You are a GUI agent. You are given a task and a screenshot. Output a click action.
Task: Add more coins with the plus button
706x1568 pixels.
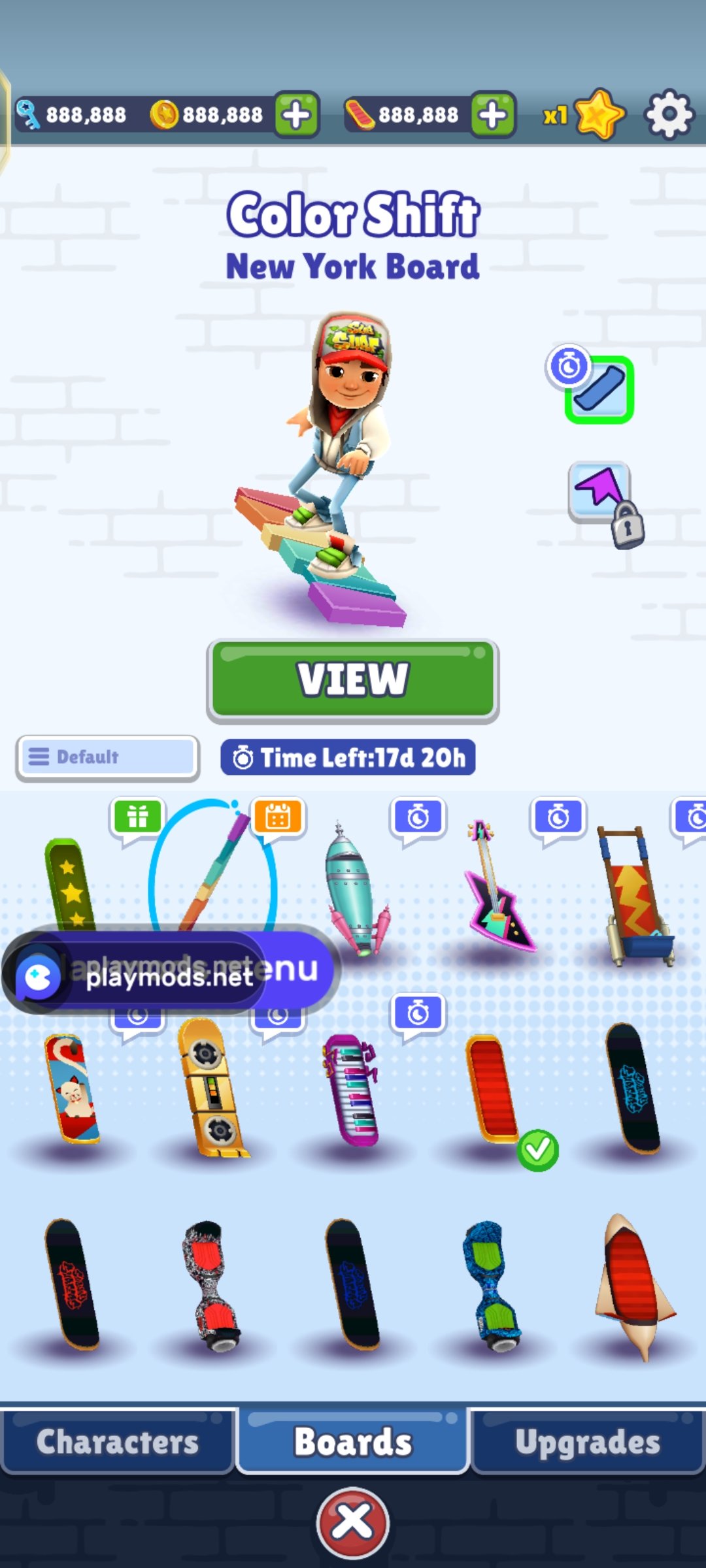pyautogui.click(x=296, y=116)
